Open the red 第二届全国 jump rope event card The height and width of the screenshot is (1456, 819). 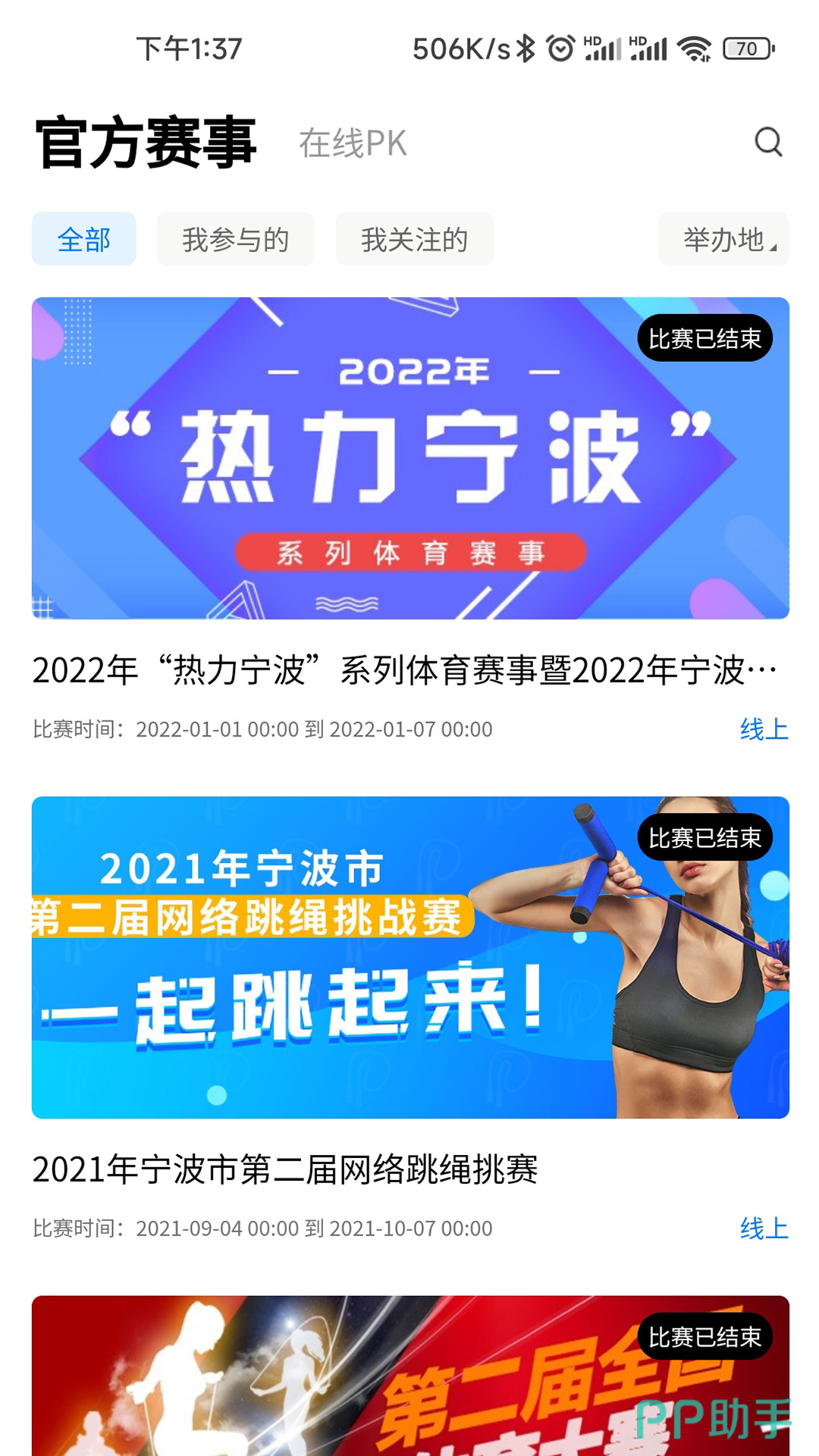(x=410, y=1376)
